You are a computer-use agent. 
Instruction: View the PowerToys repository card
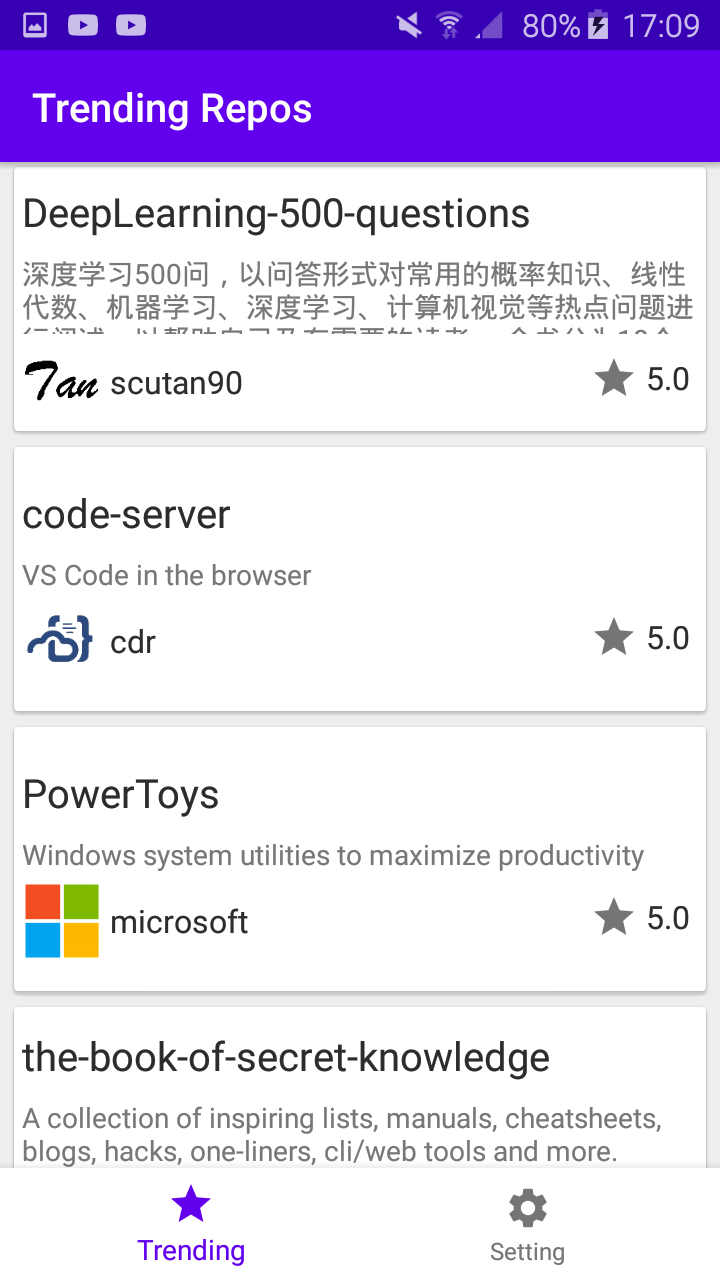click(x=360, y=859)
